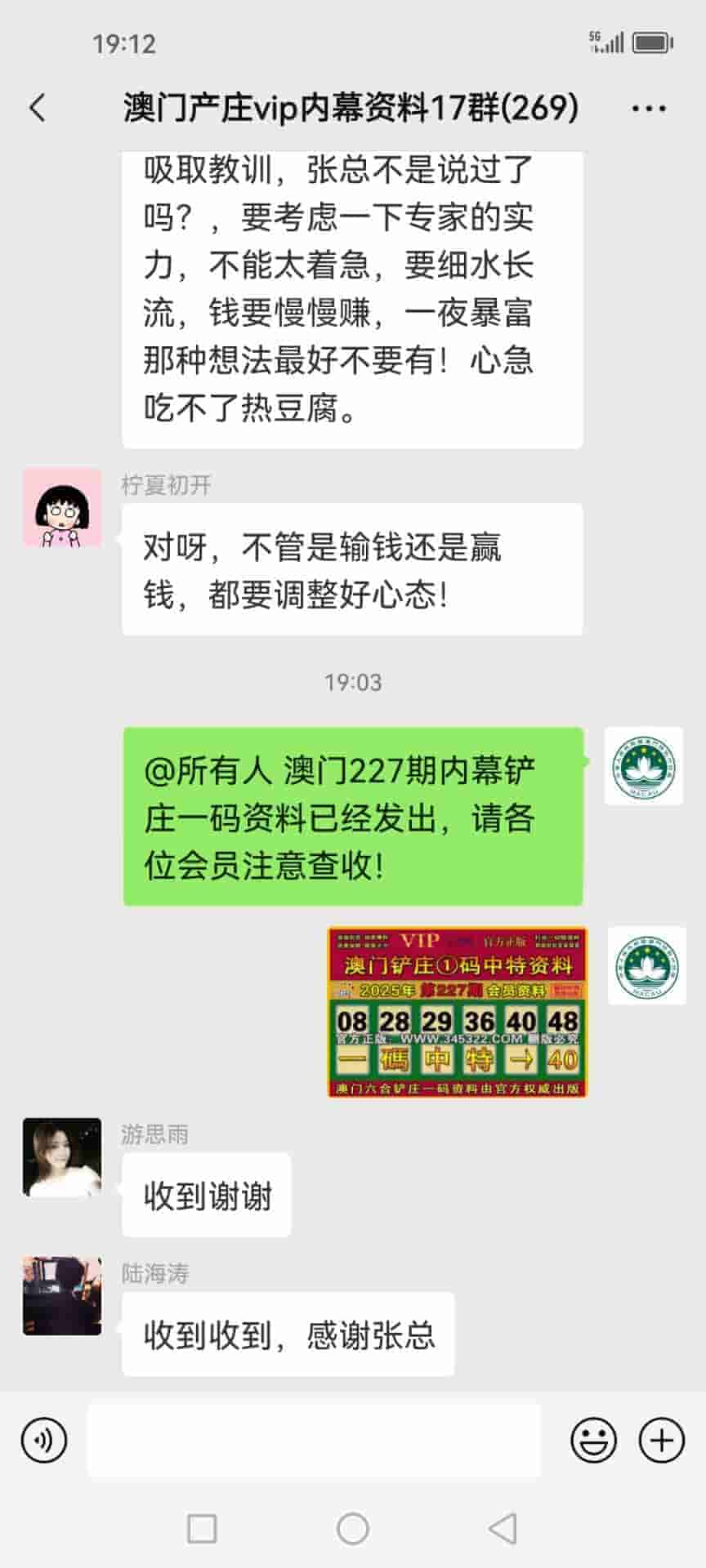Open the group chat overflow menu
The image size is (706, 1568).
(649, 108)
